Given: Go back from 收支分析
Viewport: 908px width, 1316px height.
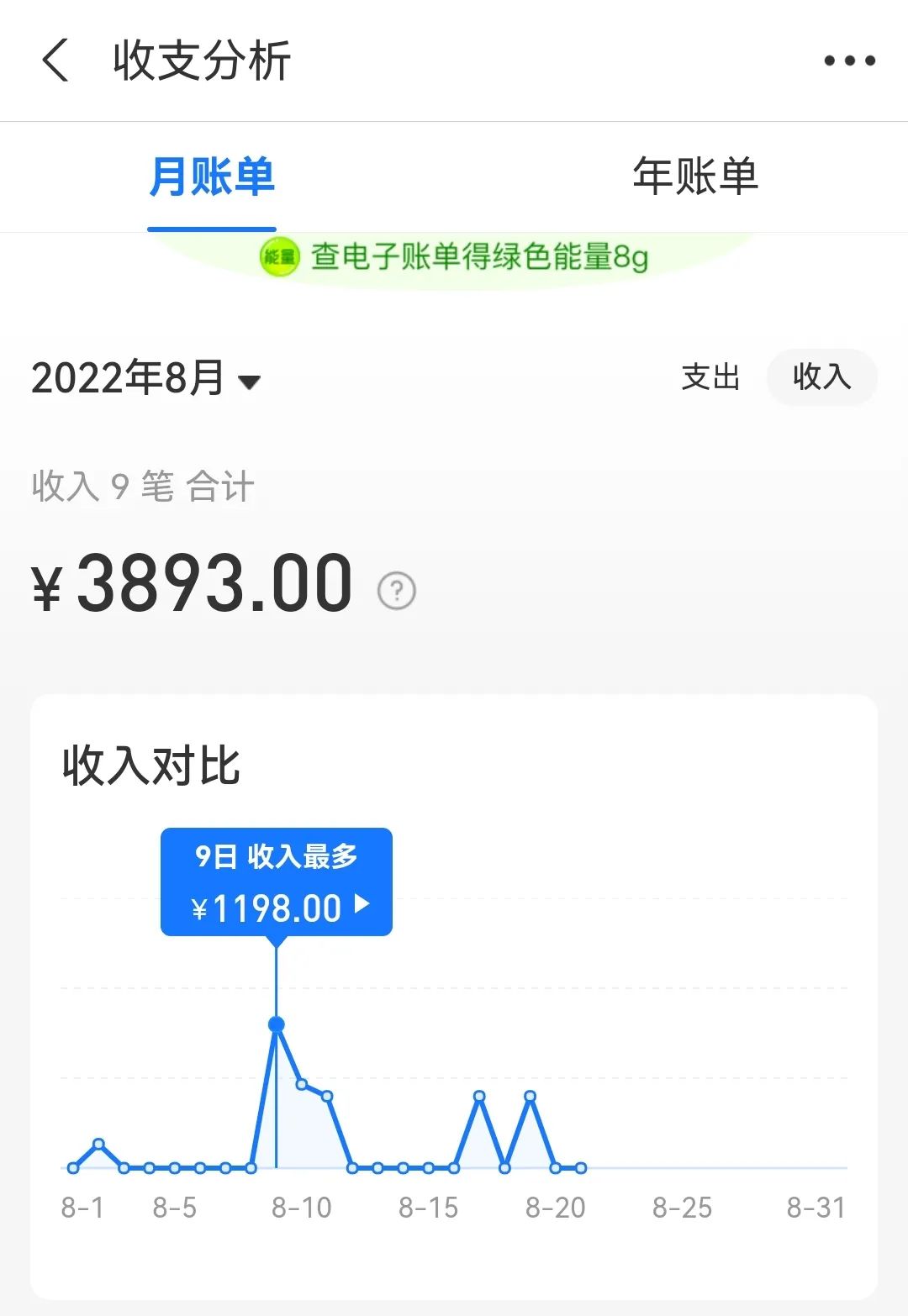Looking at the screenshot, I should 55,61.
